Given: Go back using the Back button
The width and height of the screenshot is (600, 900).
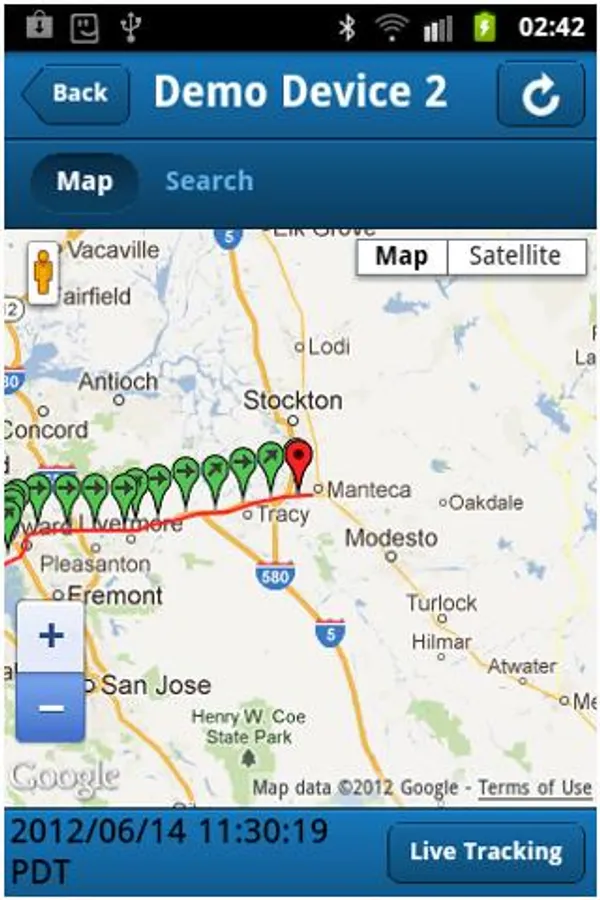Looking at the screenshot, I should (x=77, y=94).
